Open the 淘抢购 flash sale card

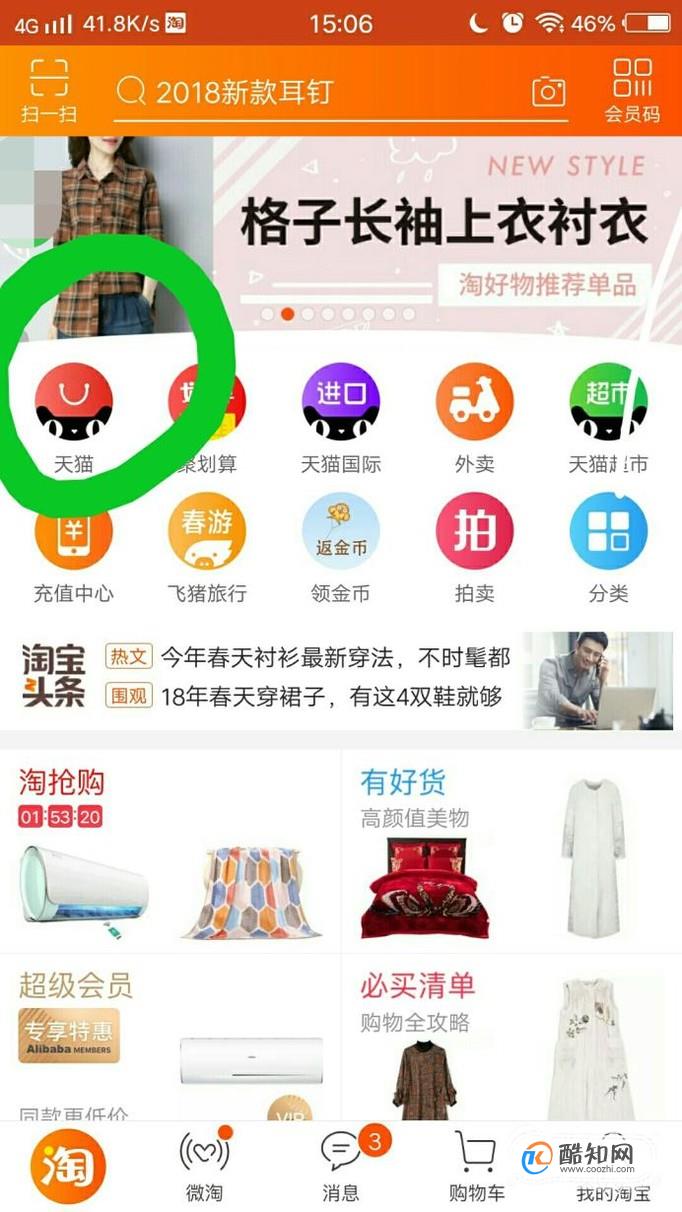click(170, 850)
